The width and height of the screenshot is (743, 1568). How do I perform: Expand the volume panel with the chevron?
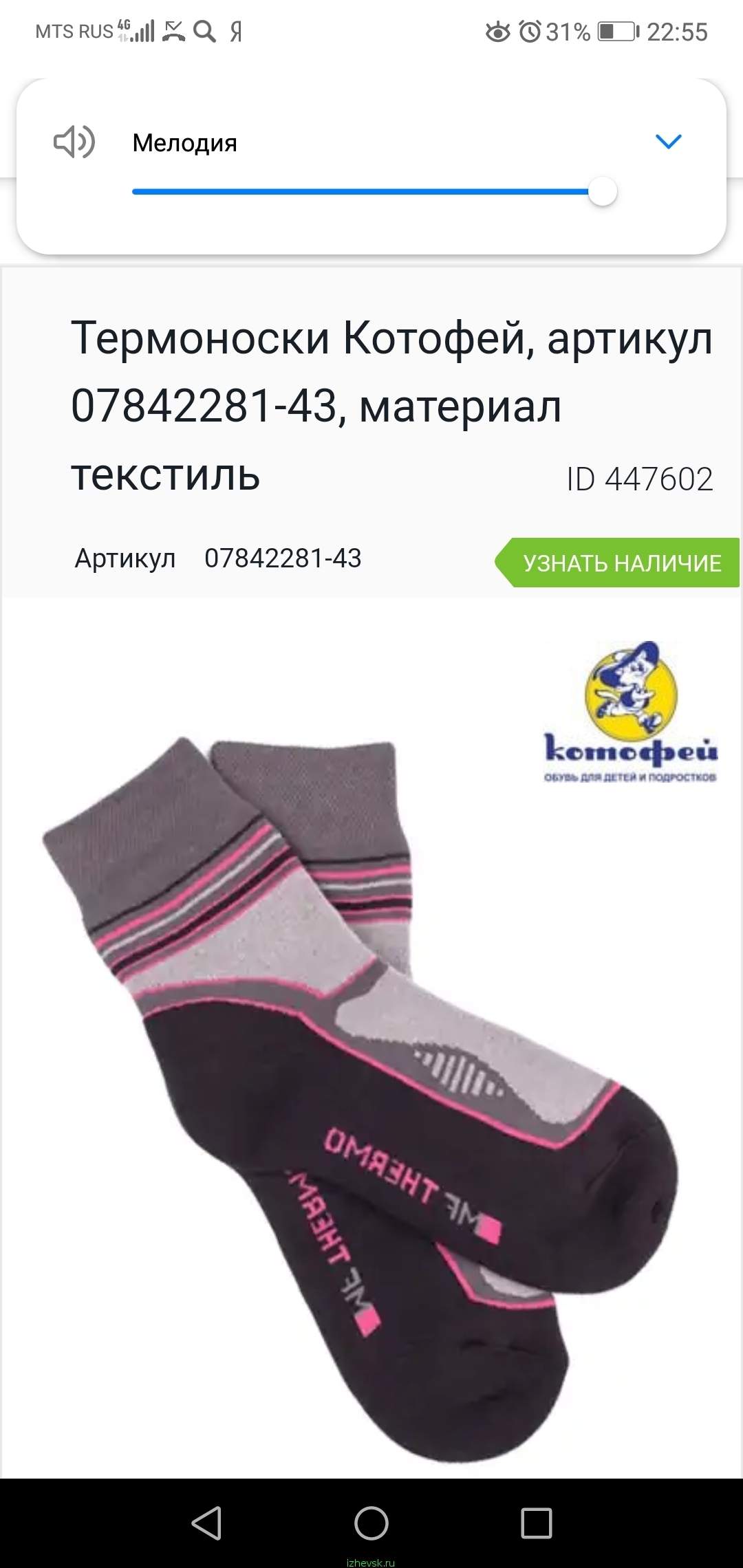(668, 142)
